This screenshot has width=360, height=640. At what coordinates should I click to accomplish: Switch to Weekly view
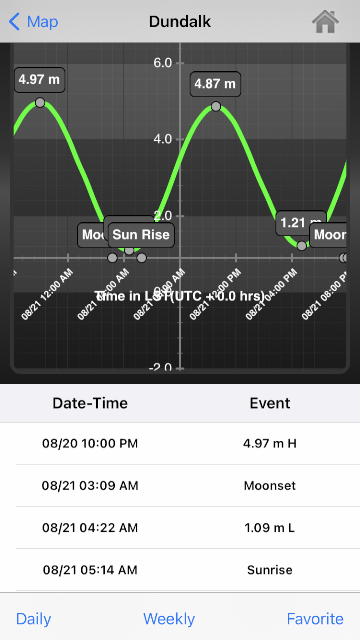click(x=169, y=619)
